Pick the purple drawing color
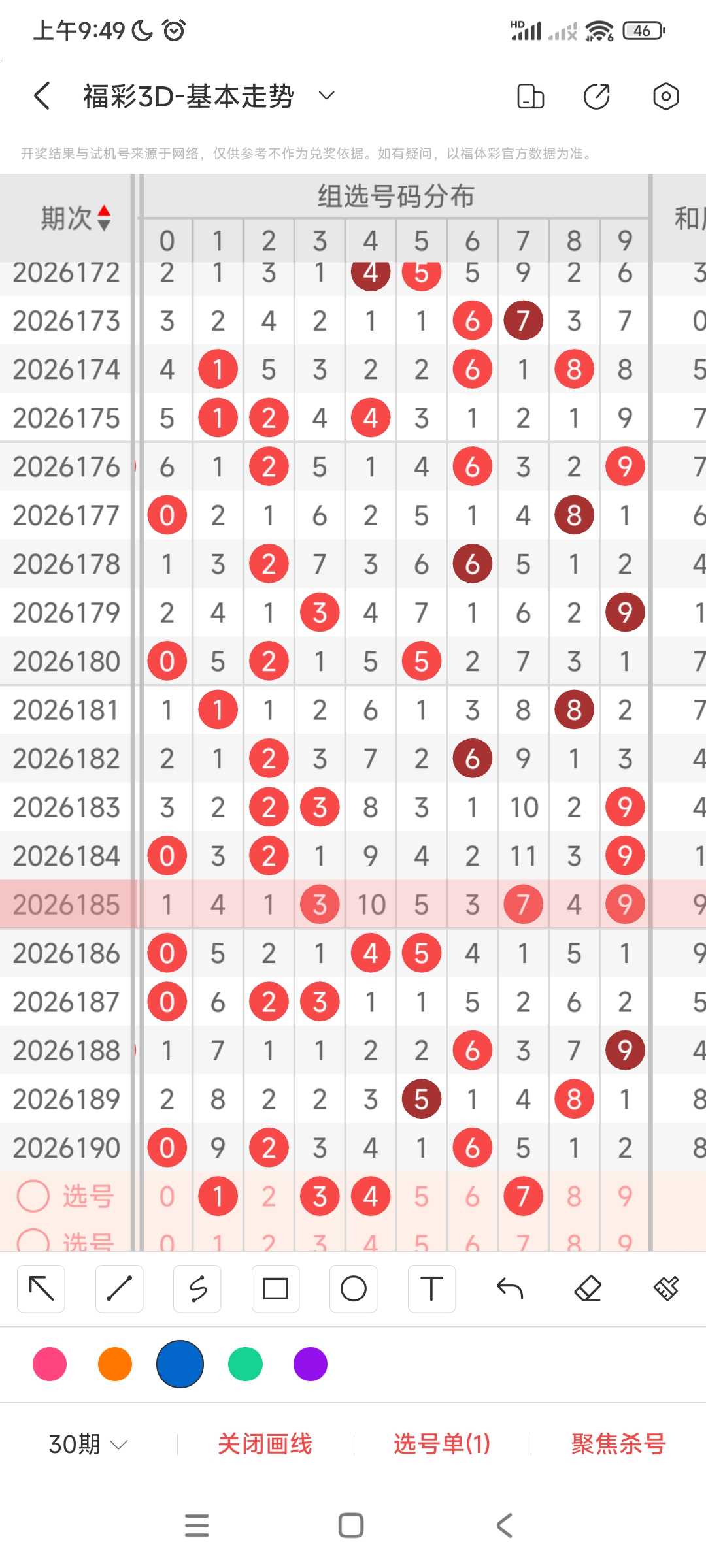 click(x=311, y=1364)
